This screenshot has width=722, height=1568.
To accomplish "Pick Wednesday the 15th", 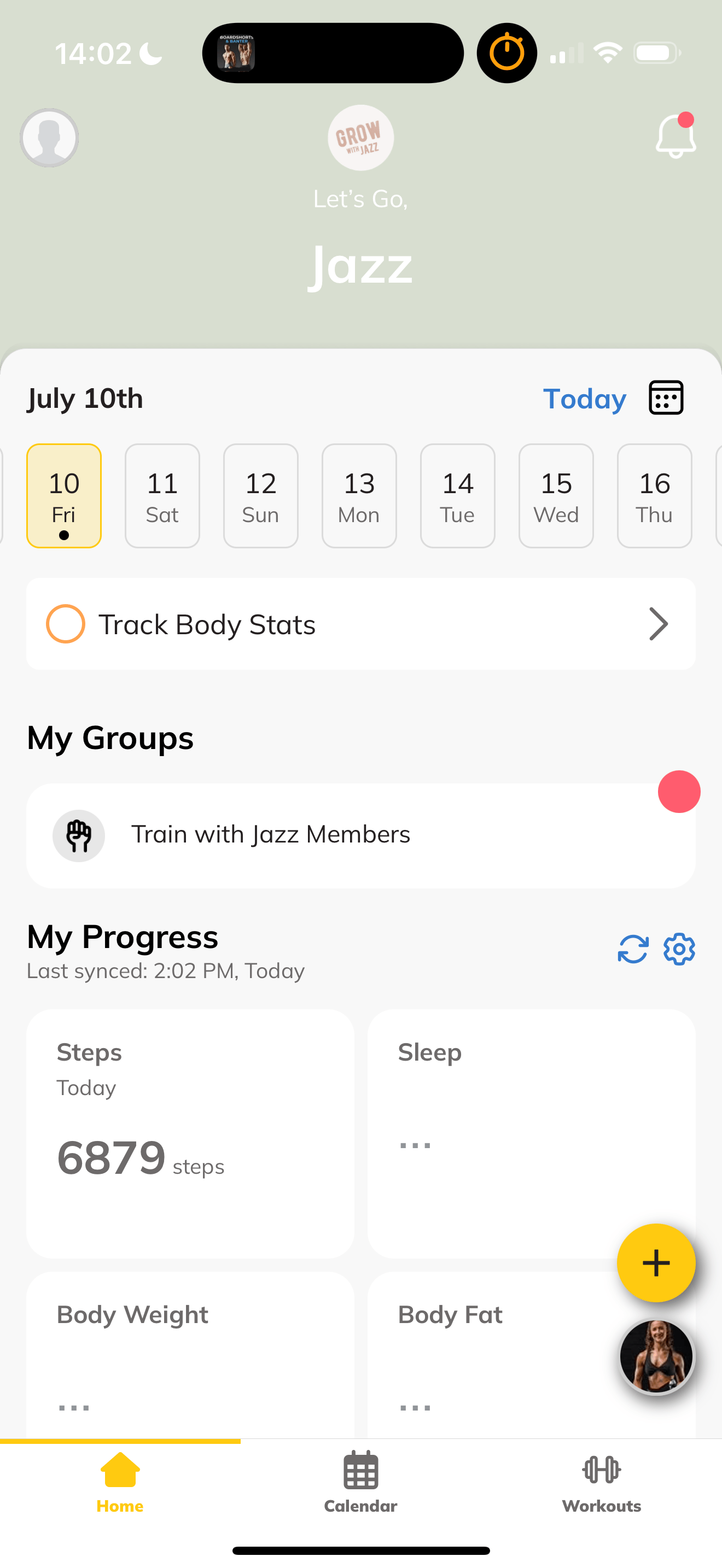I will [556, 495].
